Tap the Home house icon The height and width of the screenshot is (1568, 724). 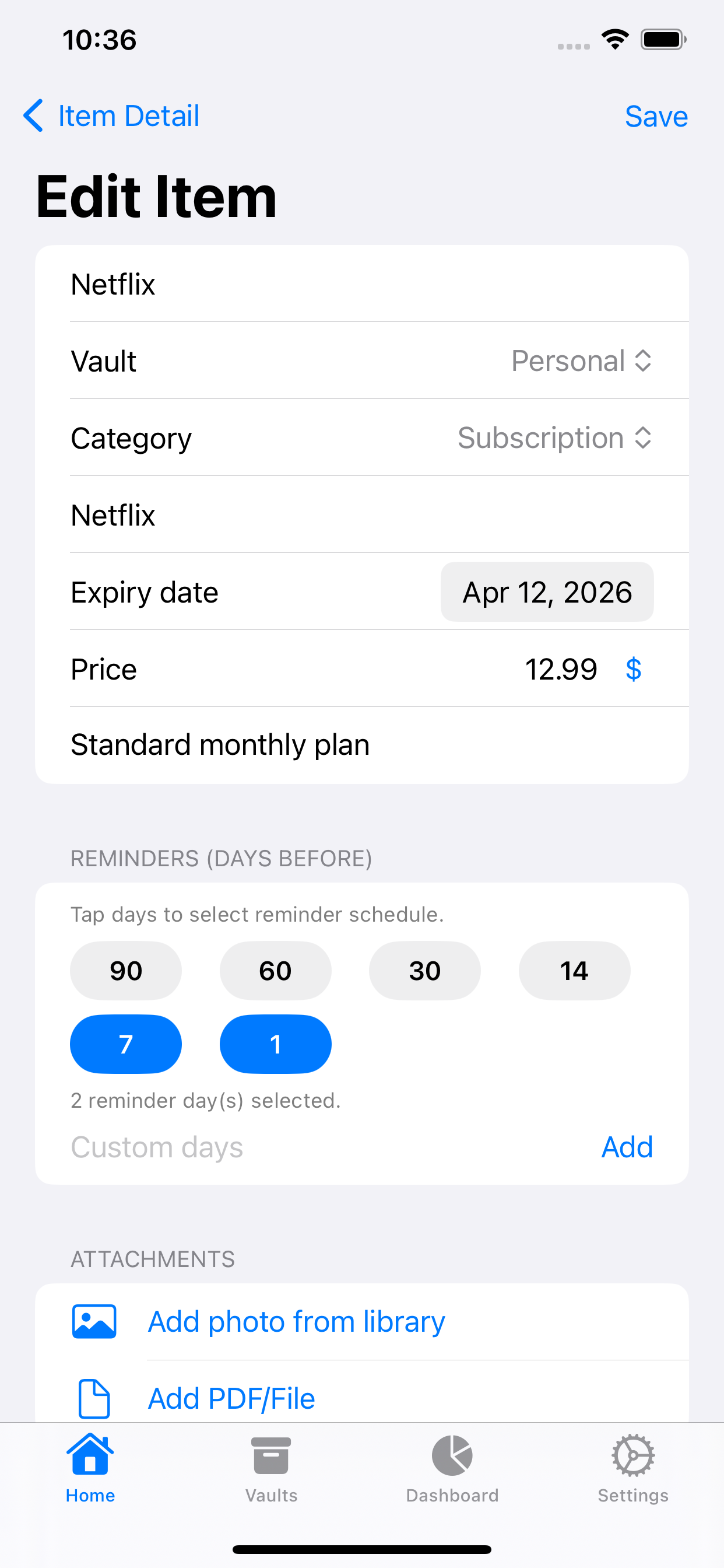coord(90,1457)
